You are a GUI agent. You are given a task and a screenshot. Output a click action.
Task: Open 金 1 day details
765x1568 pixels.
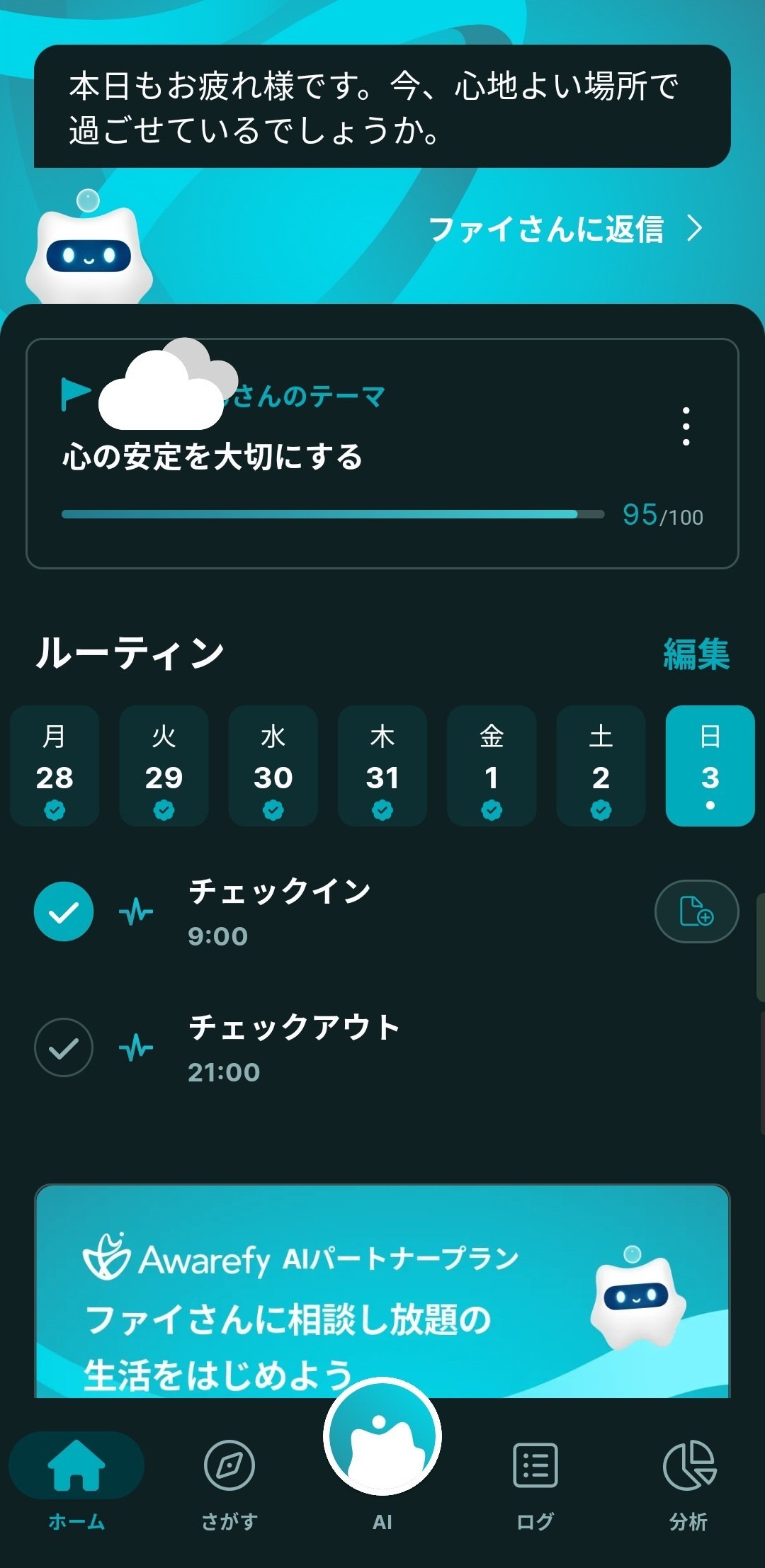click(x=491, y=766)
